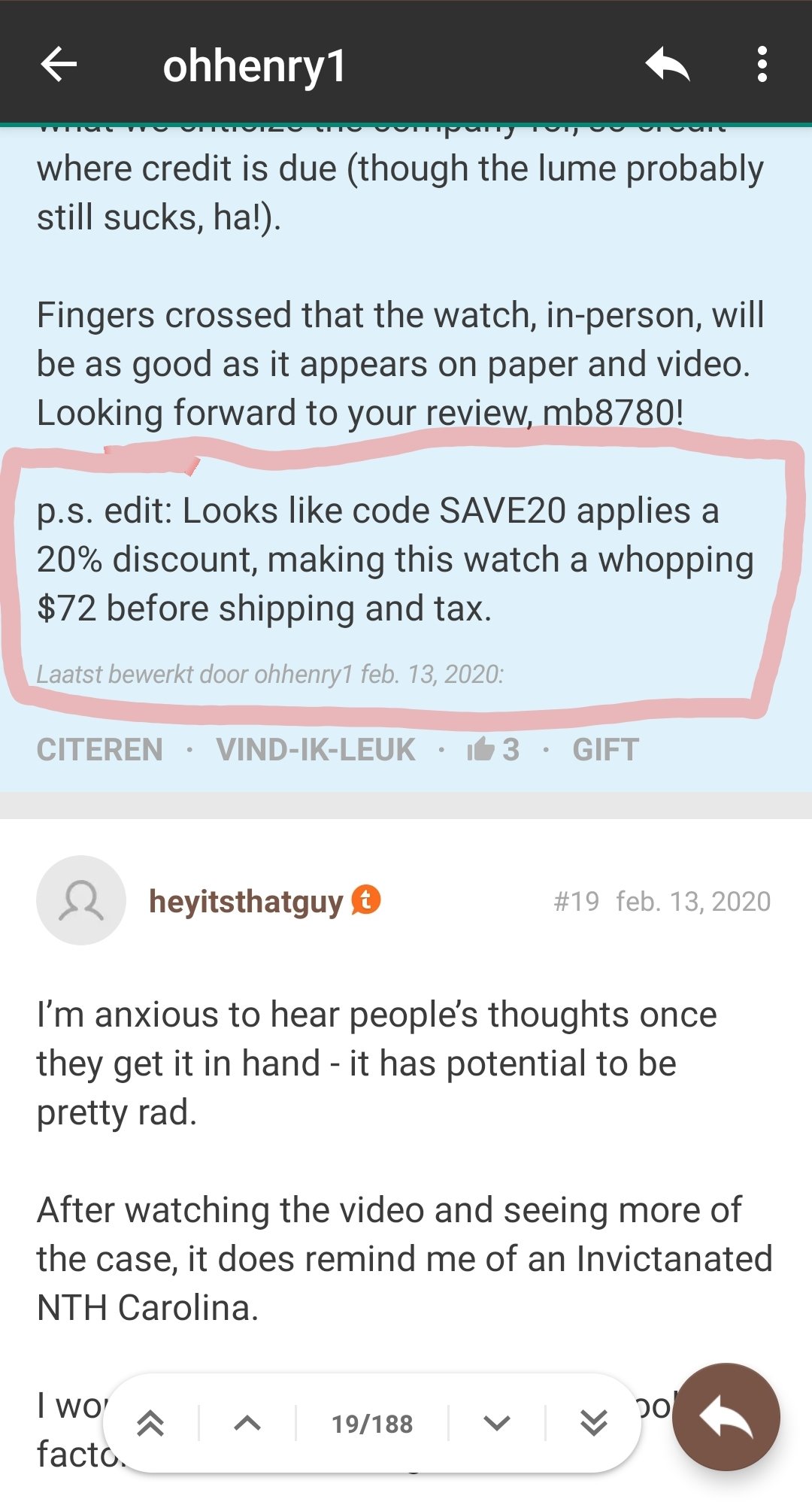Go back with the top-left arrow

coord(59,65)
